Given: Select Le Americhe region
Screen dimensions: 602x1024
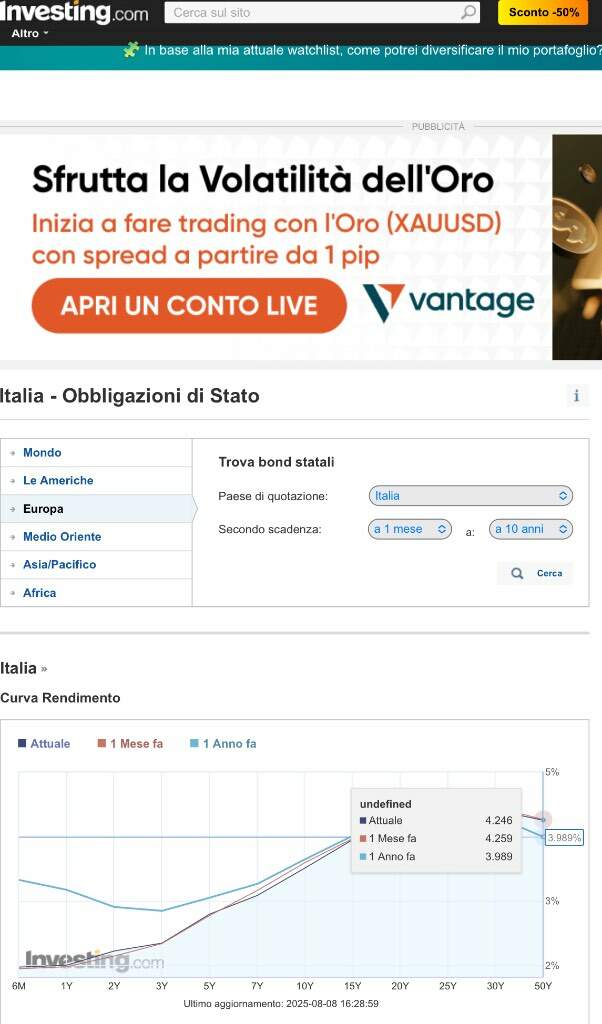Looking at the screenshot, I should 58,481.
